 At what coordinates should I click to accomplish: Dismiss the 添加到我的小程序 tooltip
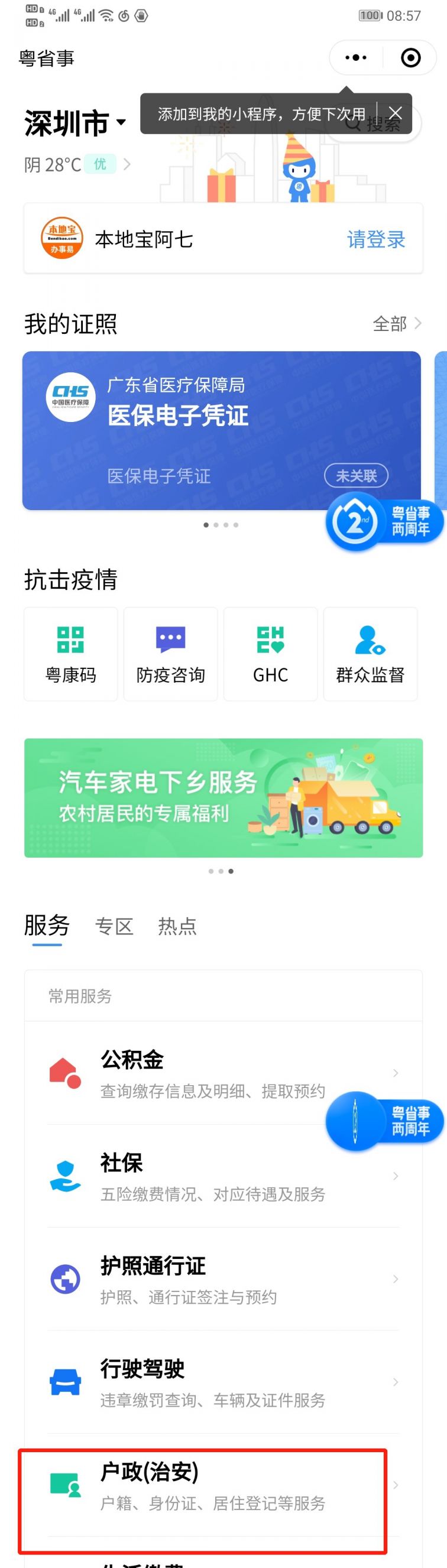click(x=395, y=113)
